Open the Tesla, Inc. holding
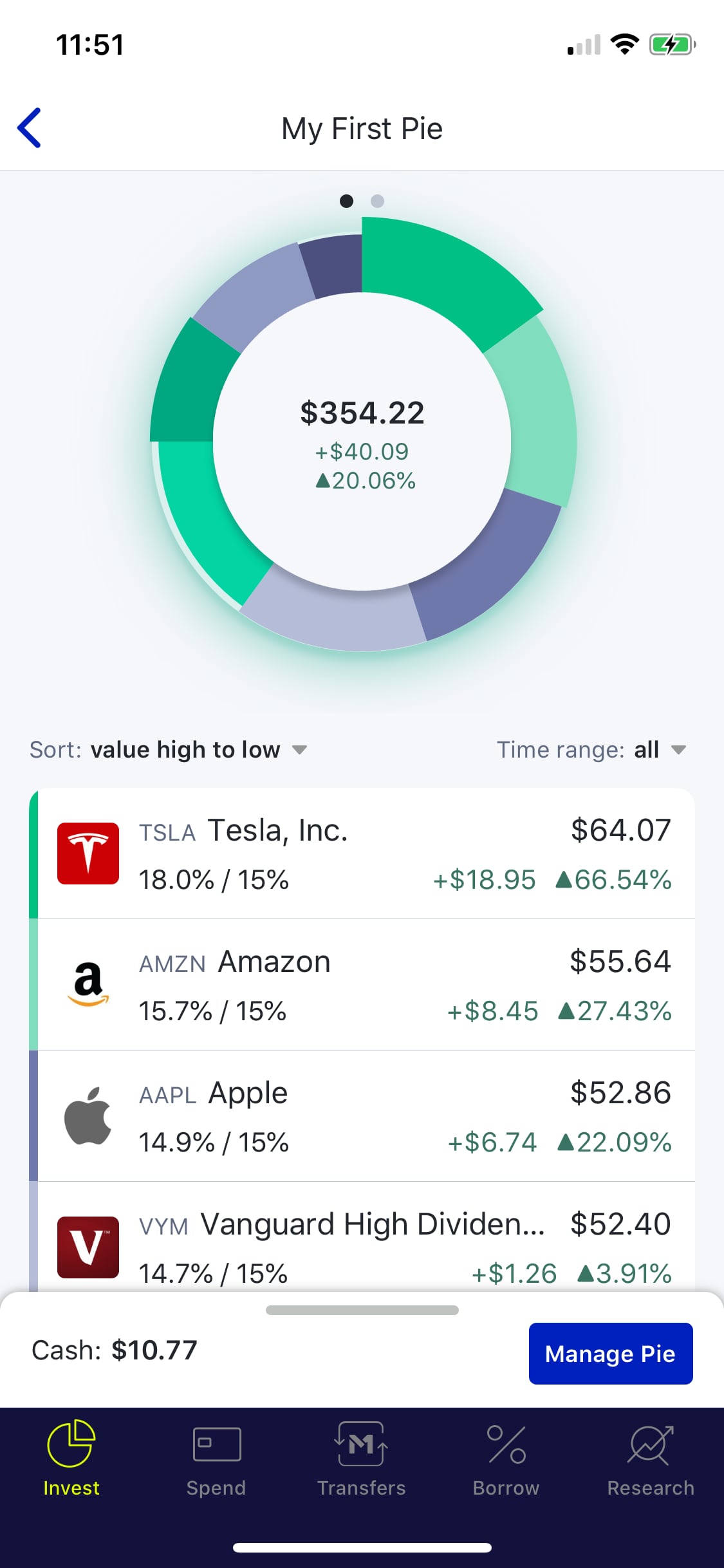The width and height of the screenshot is (724, 1568). coord(362,854)
